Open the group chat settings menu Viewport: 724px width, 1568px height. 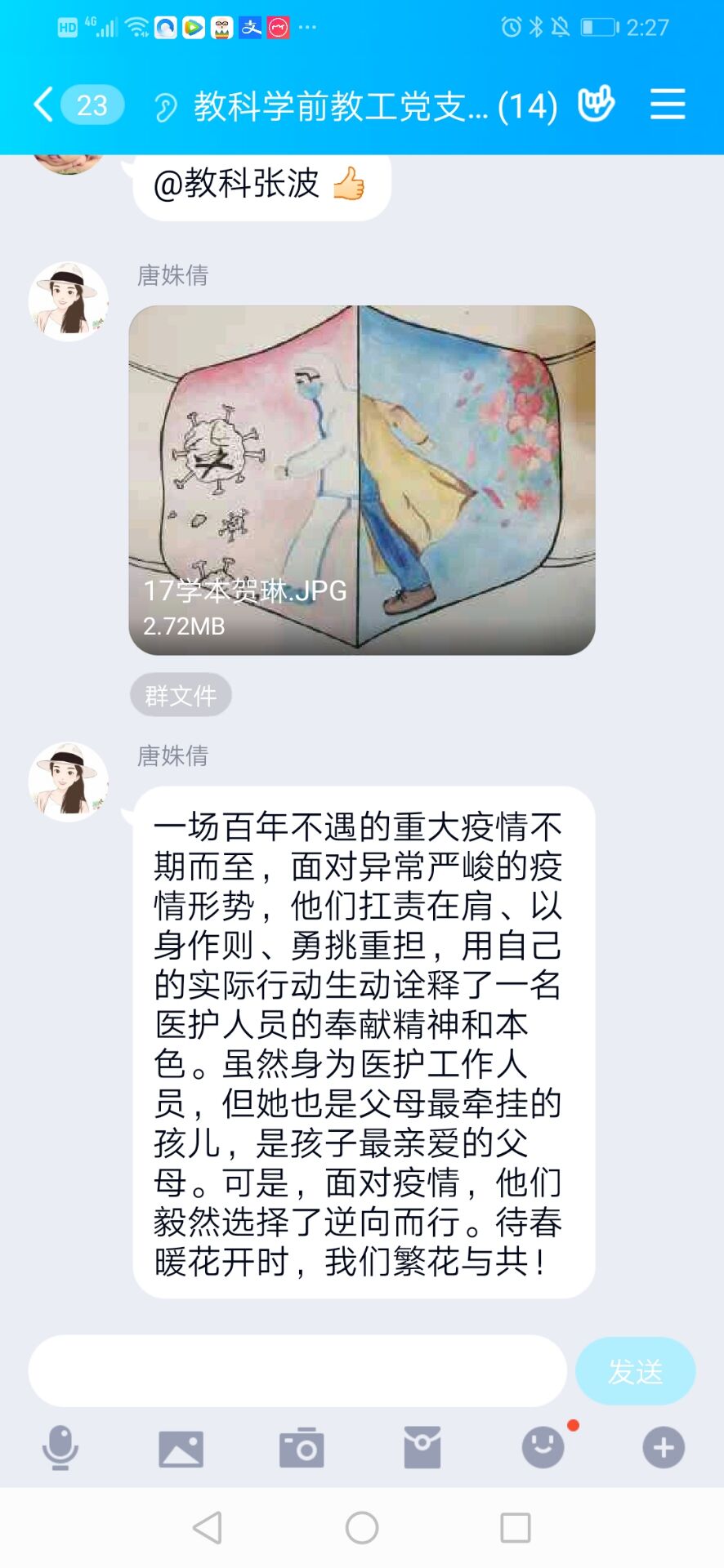click(x=667, y=105)
